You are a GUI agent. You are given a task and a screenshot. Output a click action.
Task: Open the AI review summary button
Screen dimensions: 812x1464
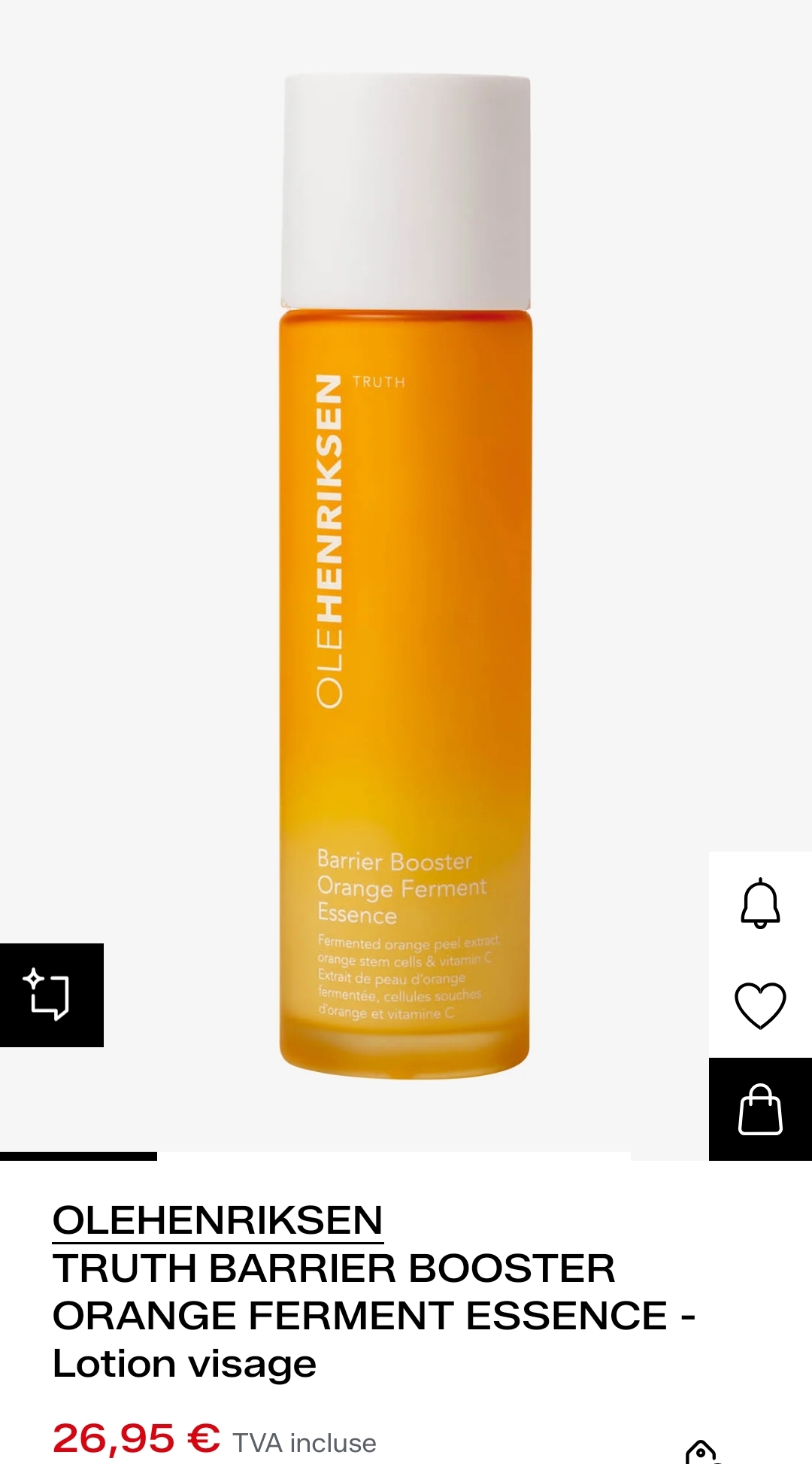coord(51,995)
